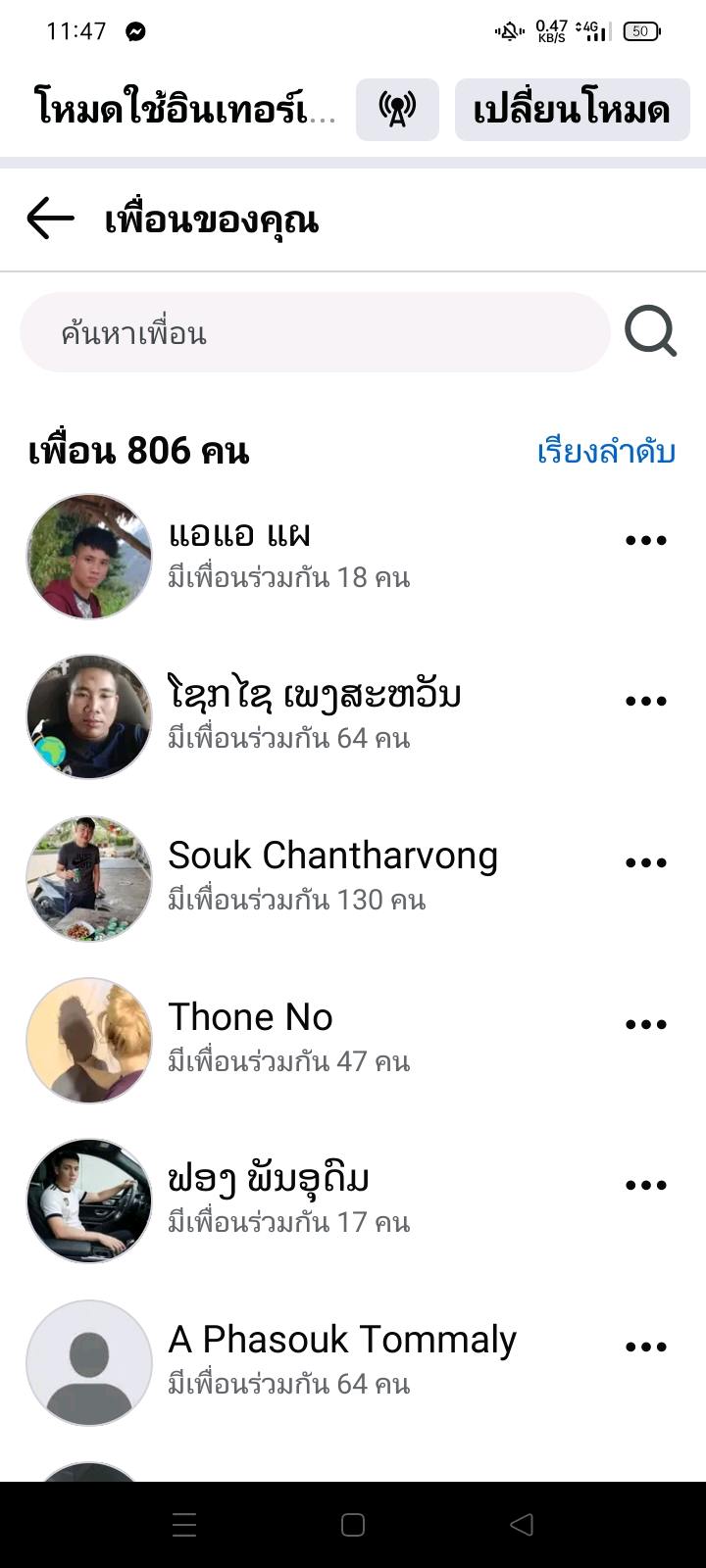706x1568 pixels.
Task: Tap the system home button
Action: (353, 1525)
